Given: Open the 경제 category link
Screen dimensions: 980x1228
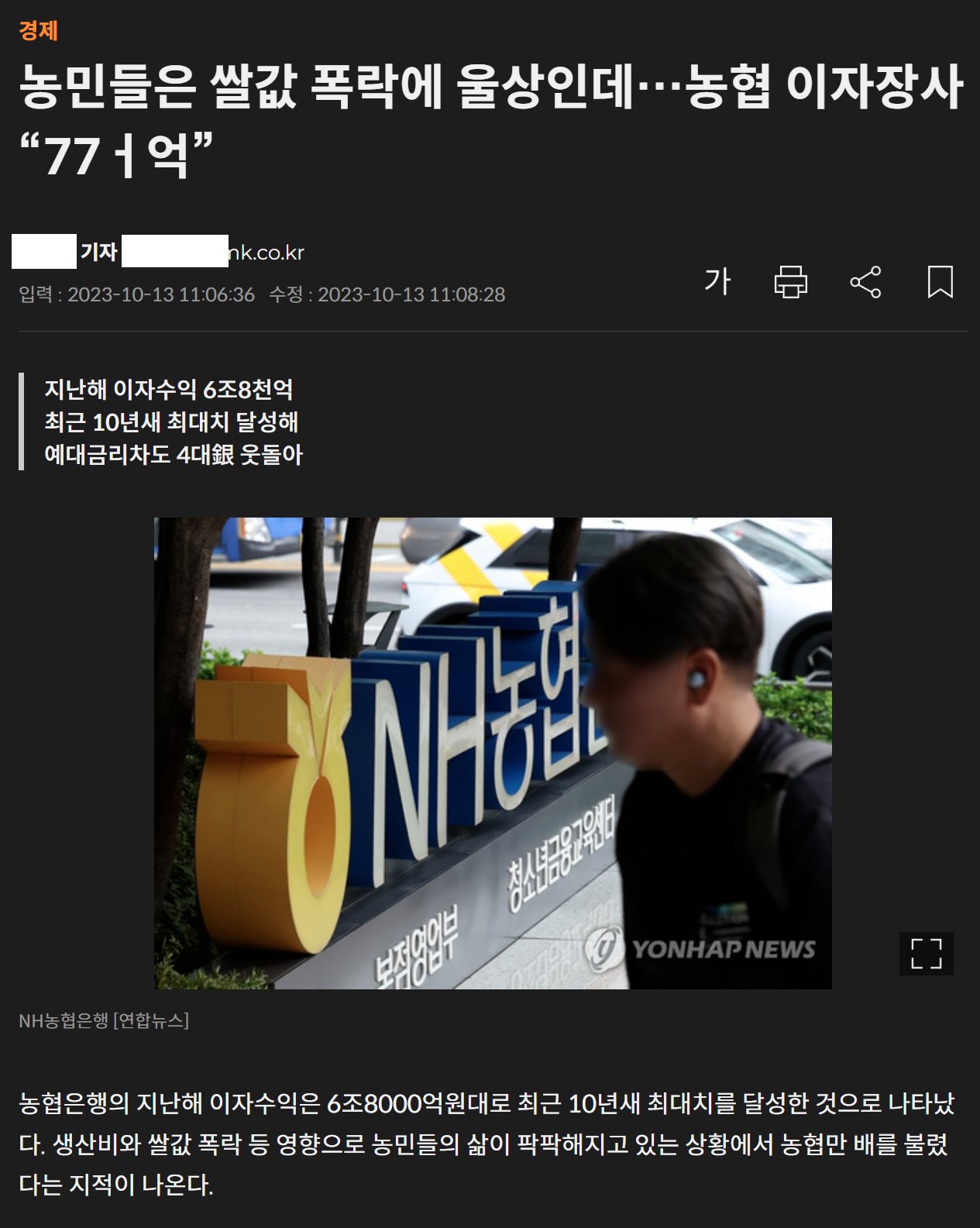Looking at the screenshot, I should 39,31.
